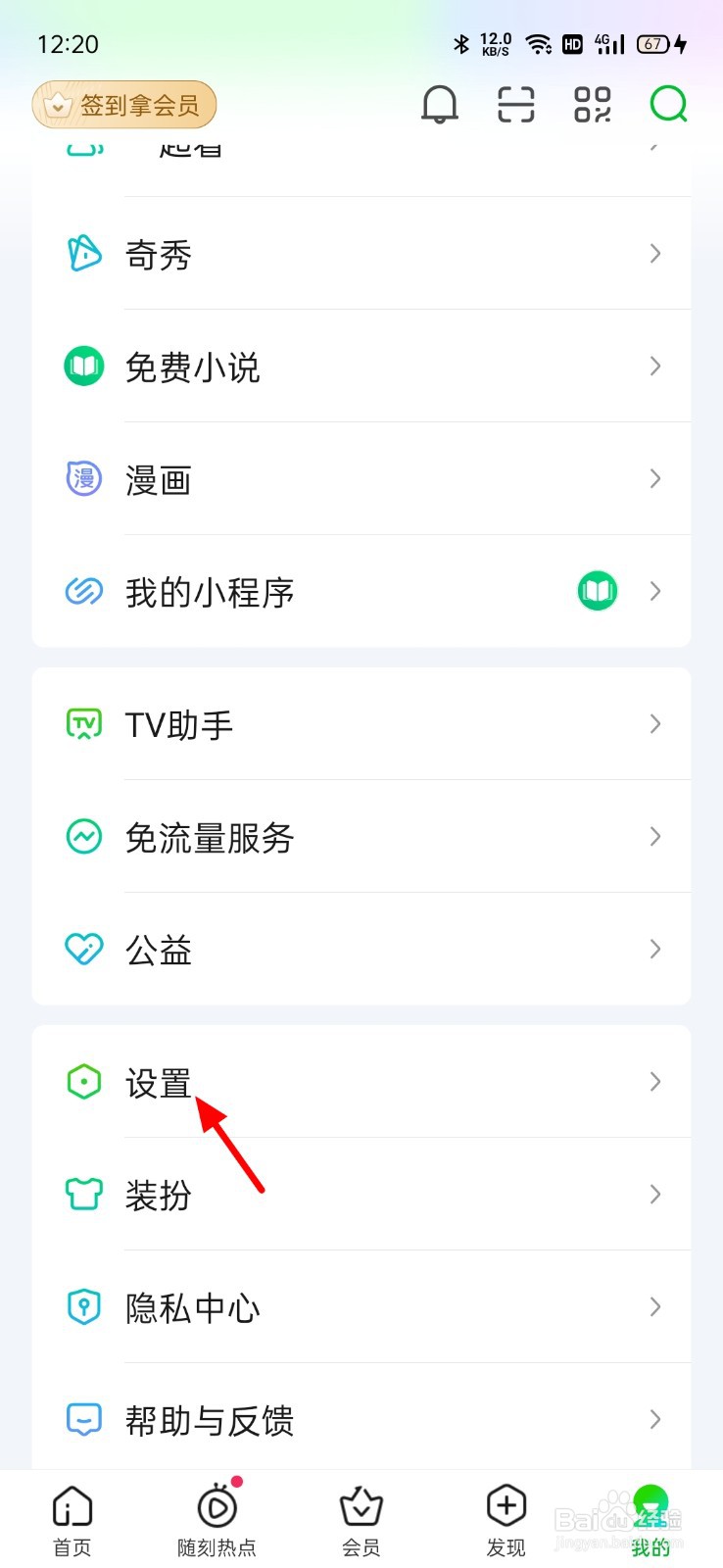Image resolution: width=723 pixels, height=1568 pixels.
Task: Expand the 帮助与反馈 row chevron
Action: [x=654, y=1419]
